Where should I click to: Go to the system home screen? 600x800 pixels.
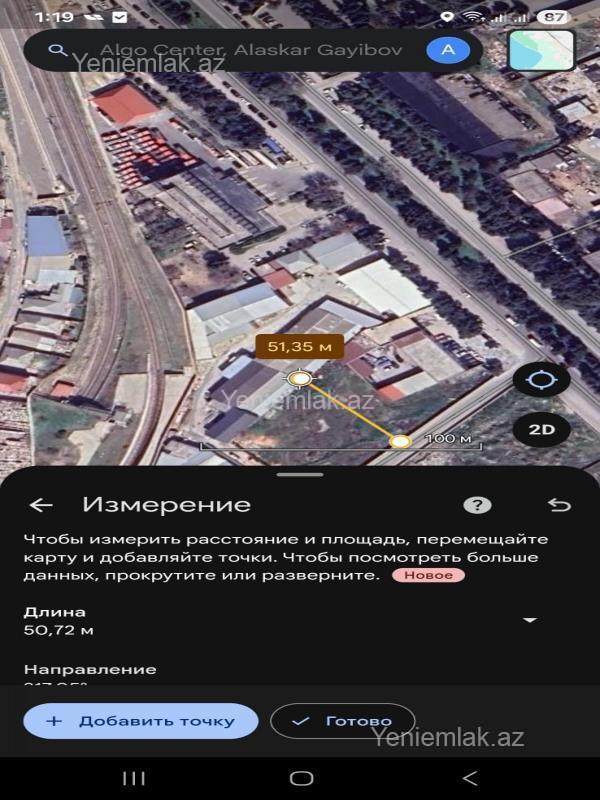pyautogui.click(x=301, y=778)
